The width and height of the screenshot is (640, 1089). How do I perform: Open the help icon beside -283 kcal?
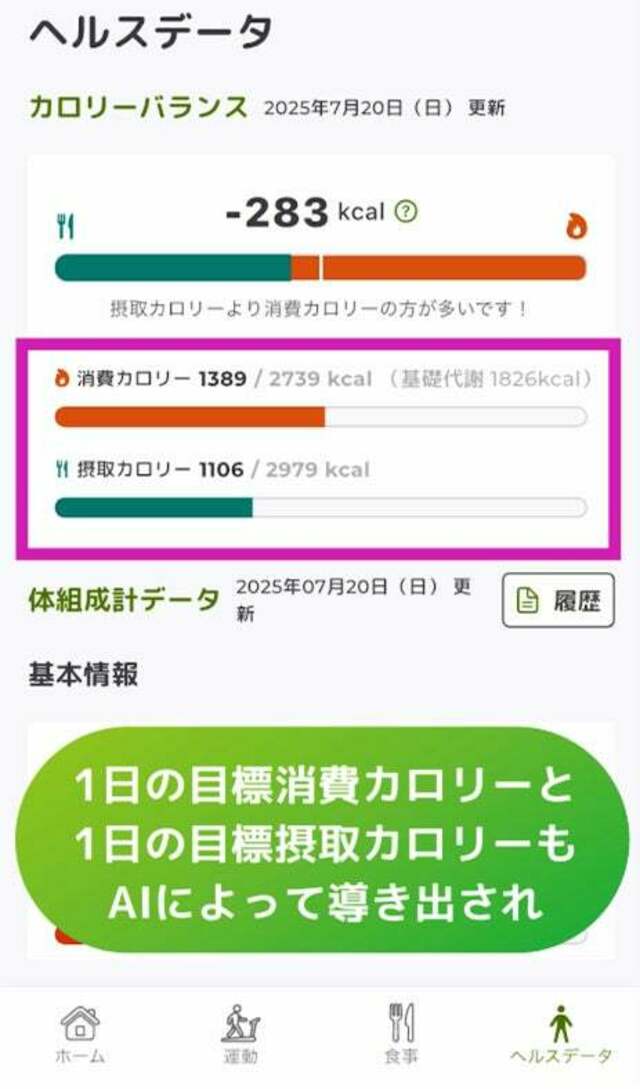click(406, 212)
